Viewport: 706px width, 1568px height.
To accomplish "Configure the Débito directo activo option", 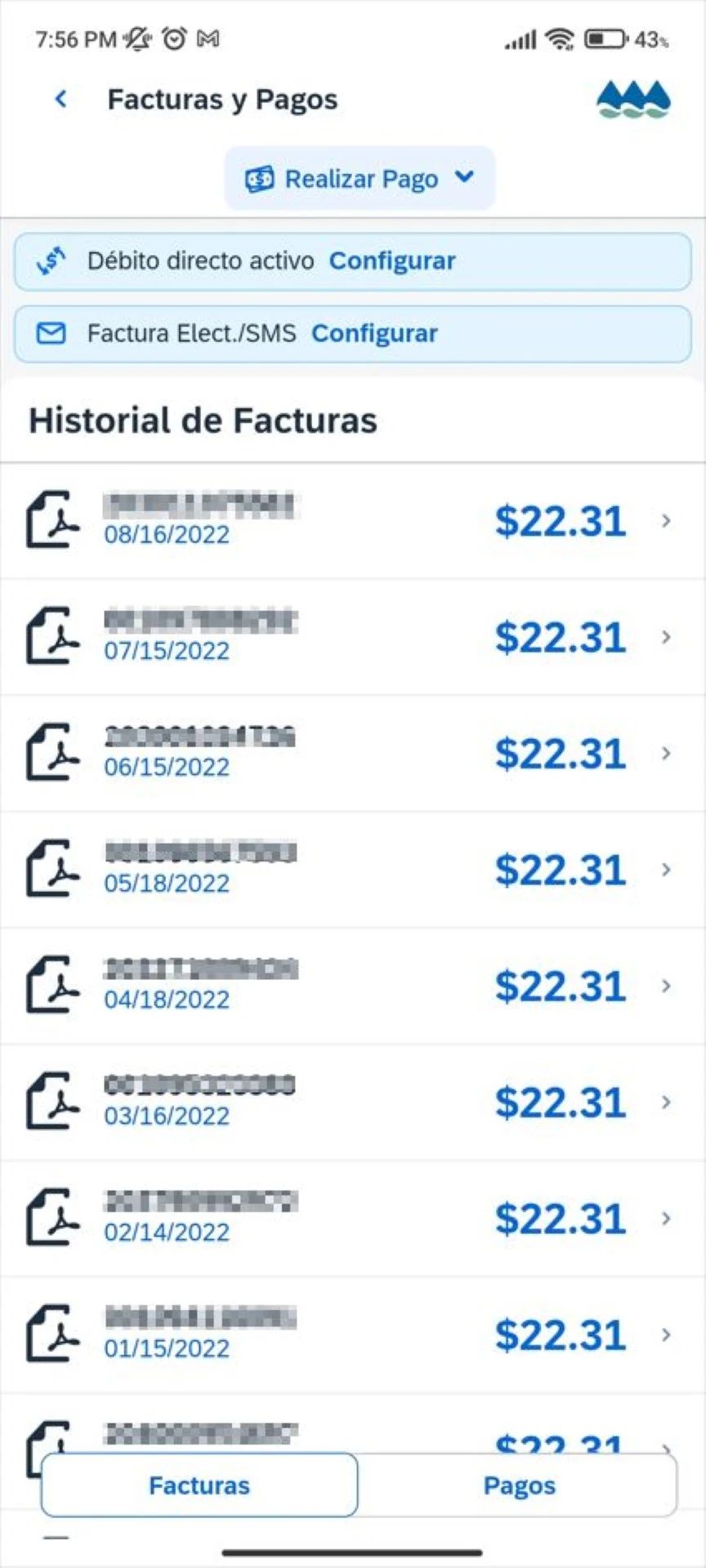I will click(392, 261).
